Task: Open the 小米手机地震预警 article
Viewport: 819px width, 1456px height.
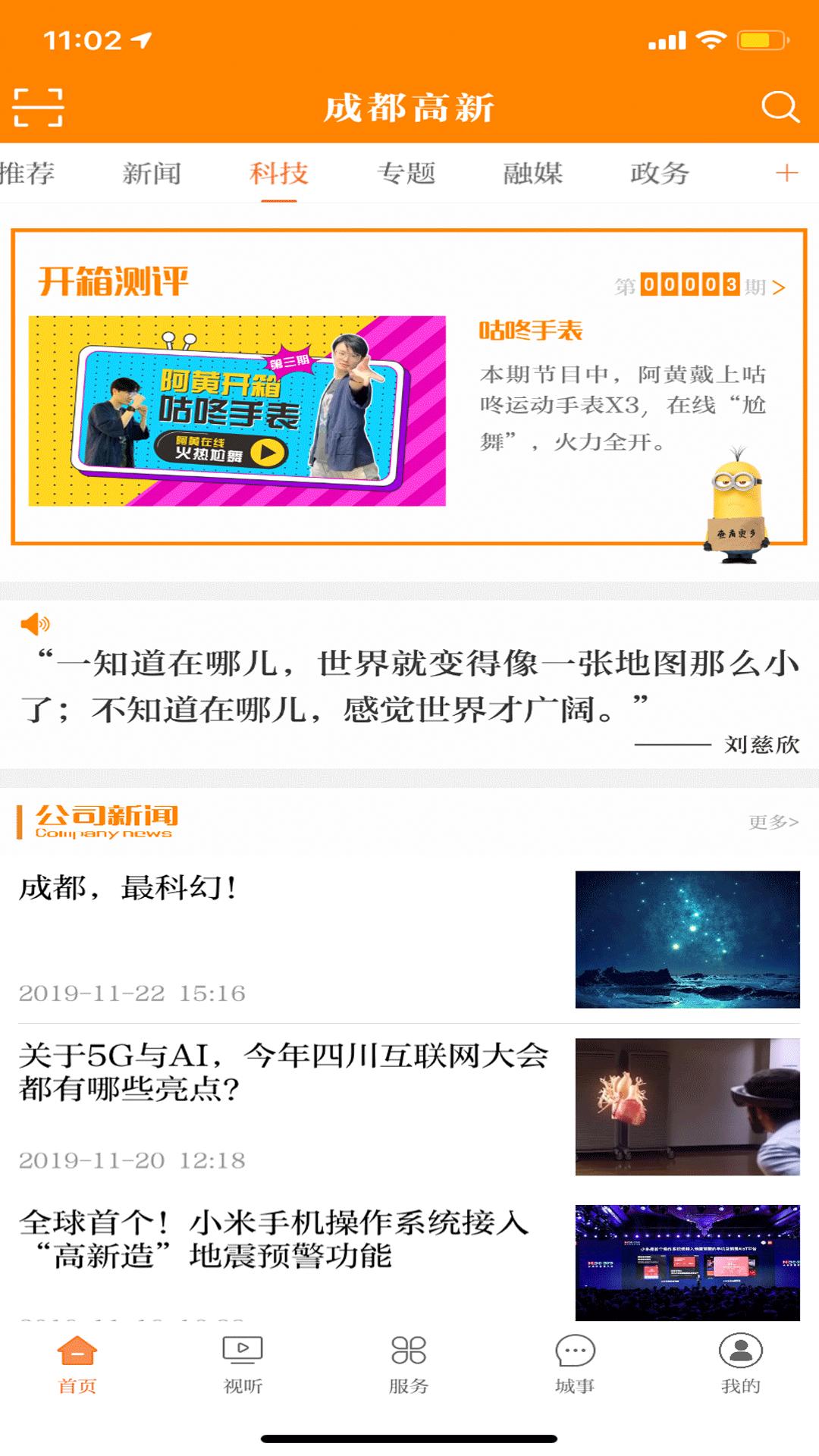Action: (x=273, y=1239)
